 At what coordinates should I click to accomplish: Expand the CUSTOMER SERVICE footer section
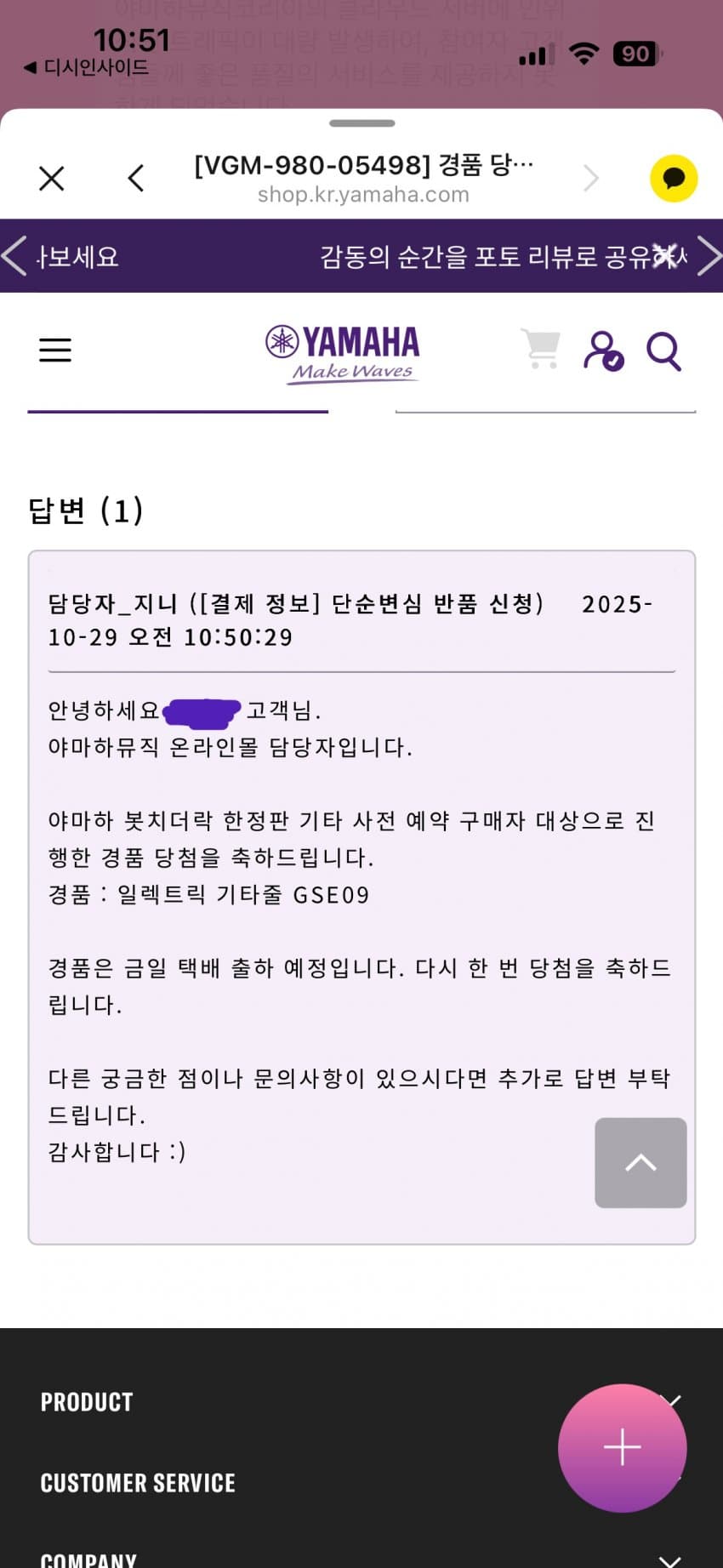[x=138, y=1483]
